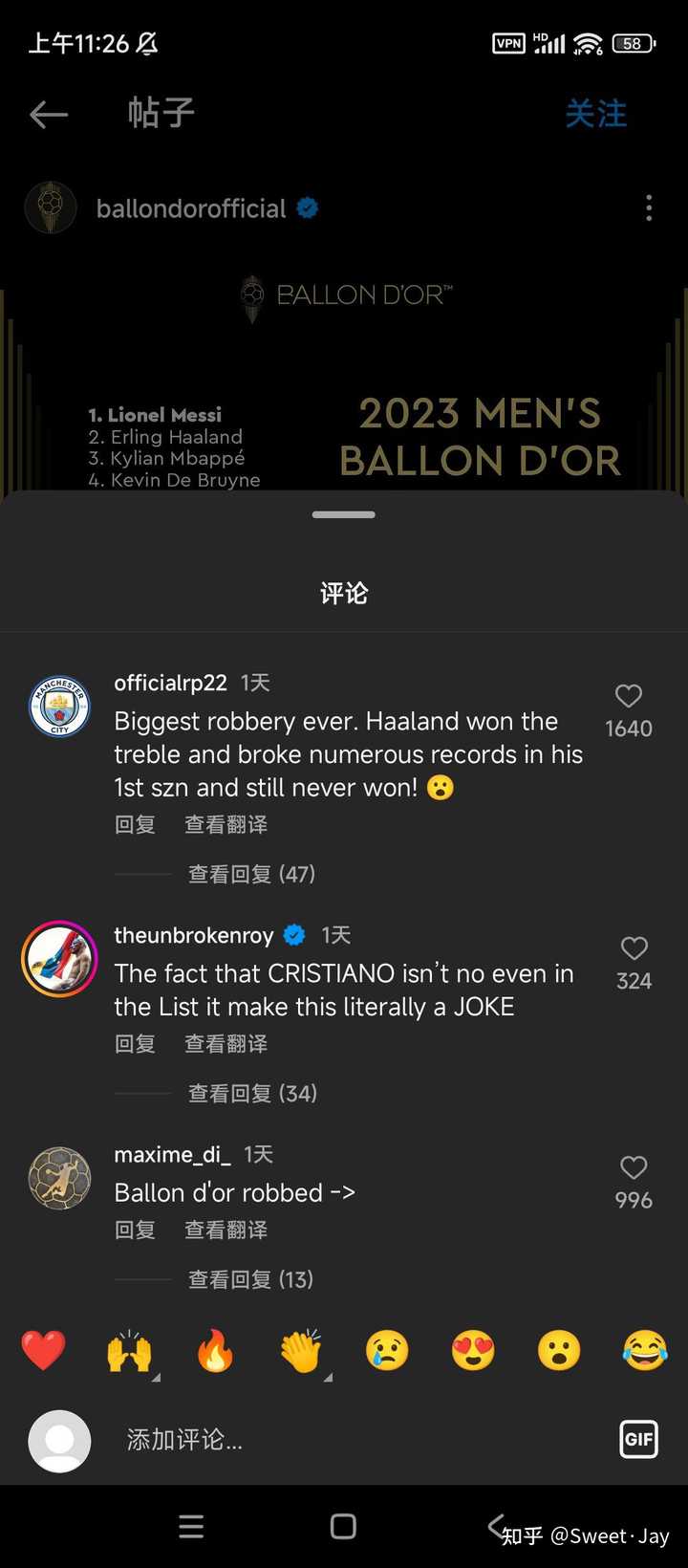Expand 34 replies under theunbrokenroy's comment

[x=252, y=1093]
